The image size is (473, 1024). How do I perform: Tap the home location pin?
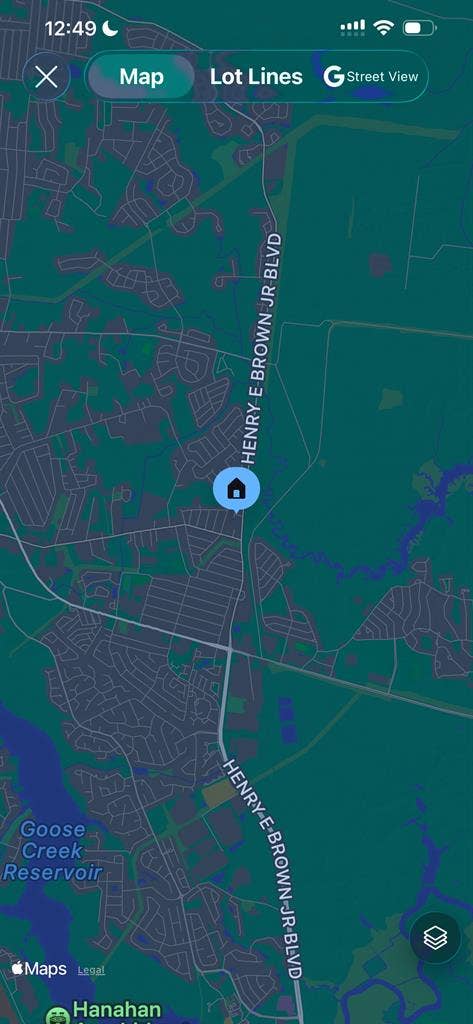[236, 489]
